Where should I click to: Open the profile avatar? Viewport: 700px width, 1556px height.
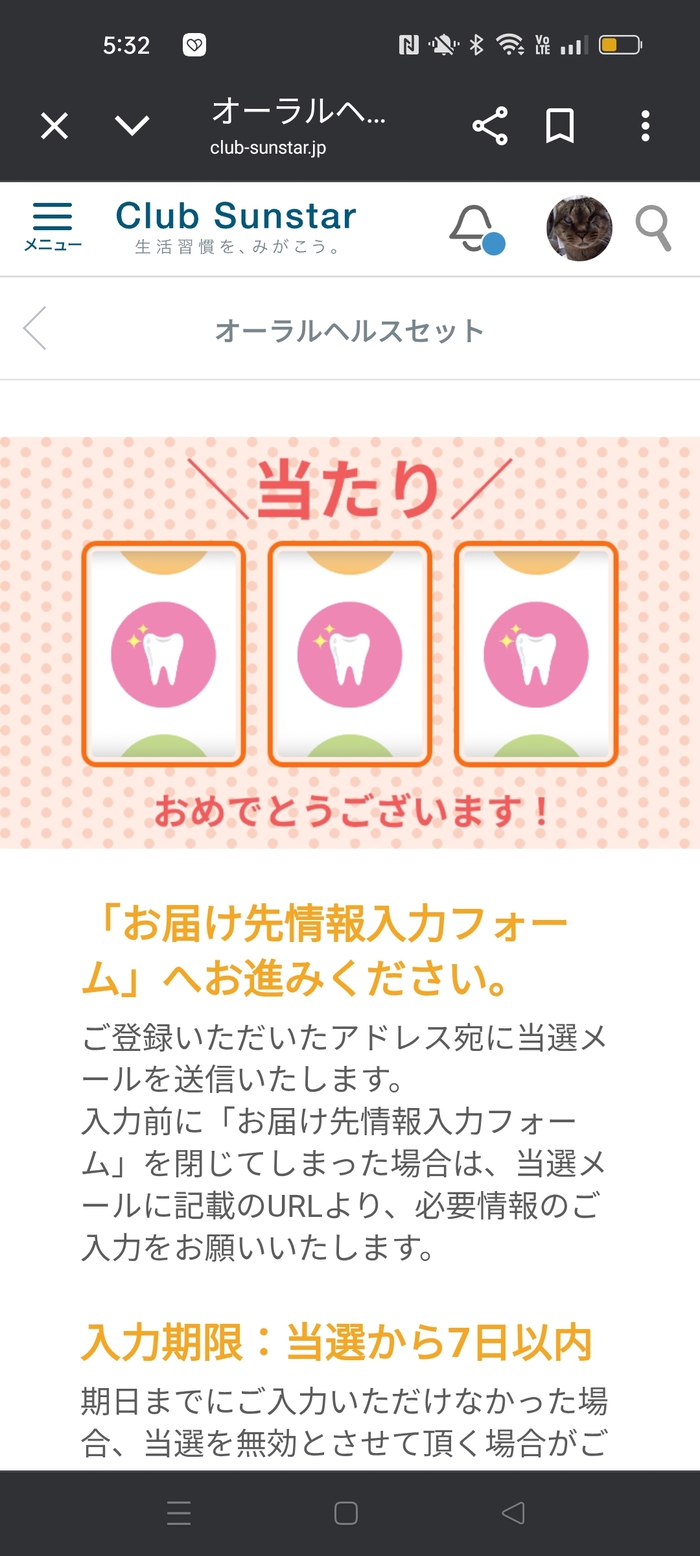[579, 228]
